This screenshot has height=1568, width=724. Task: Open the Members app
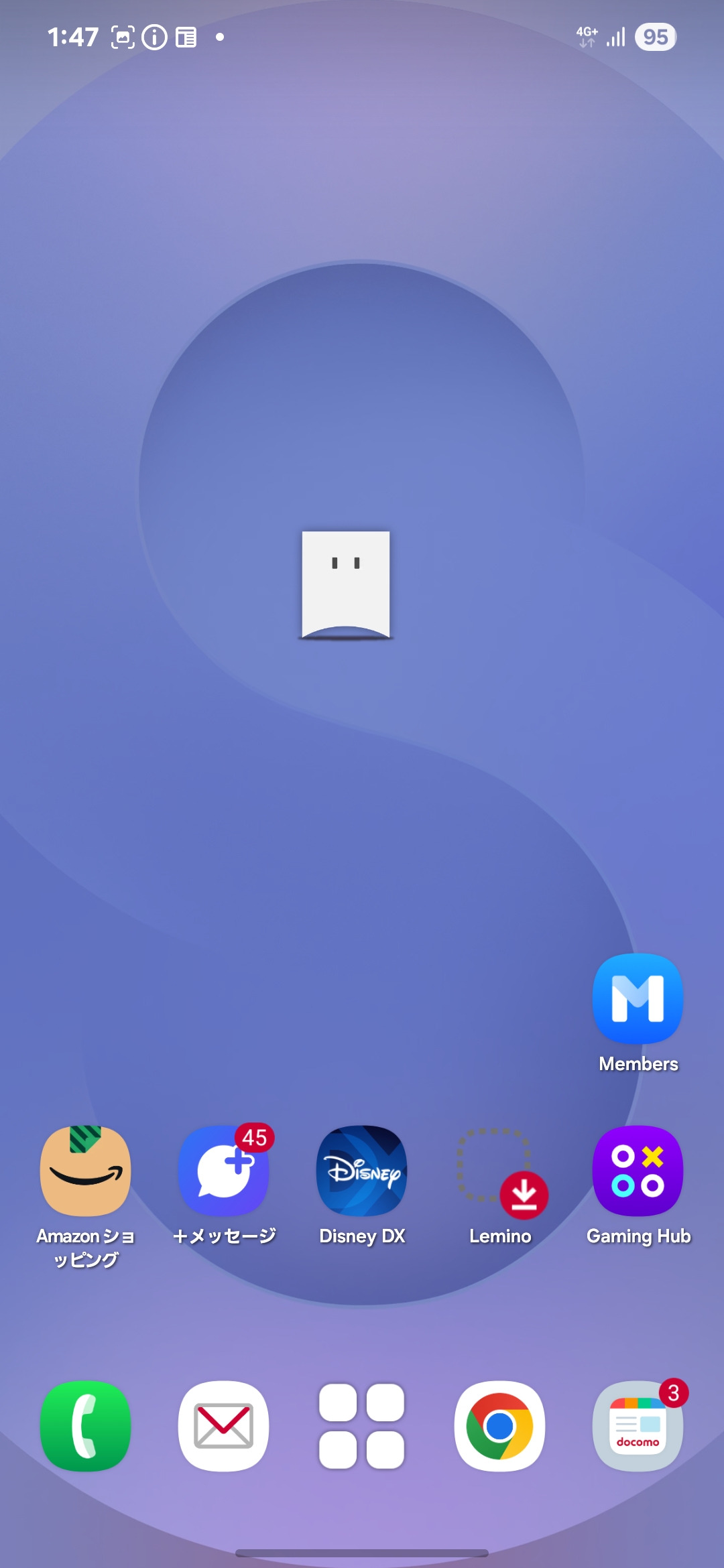(x=638, y=998)
